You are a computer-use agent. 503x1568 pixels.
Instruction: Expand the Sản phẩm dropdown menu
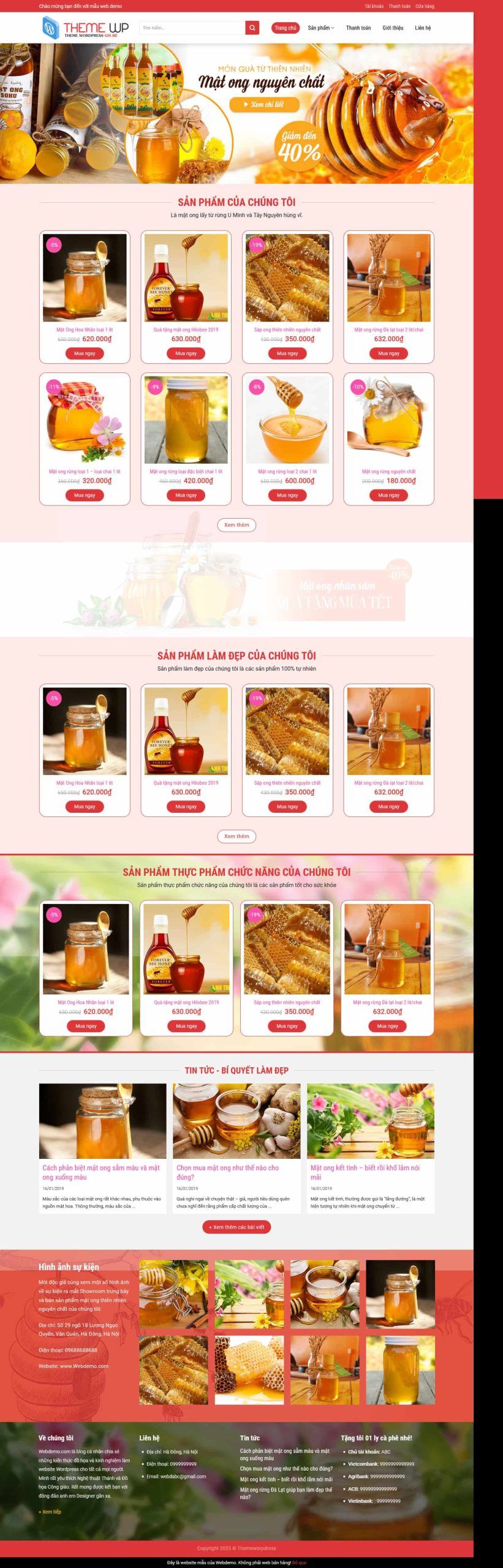click(x=320, y=28)
